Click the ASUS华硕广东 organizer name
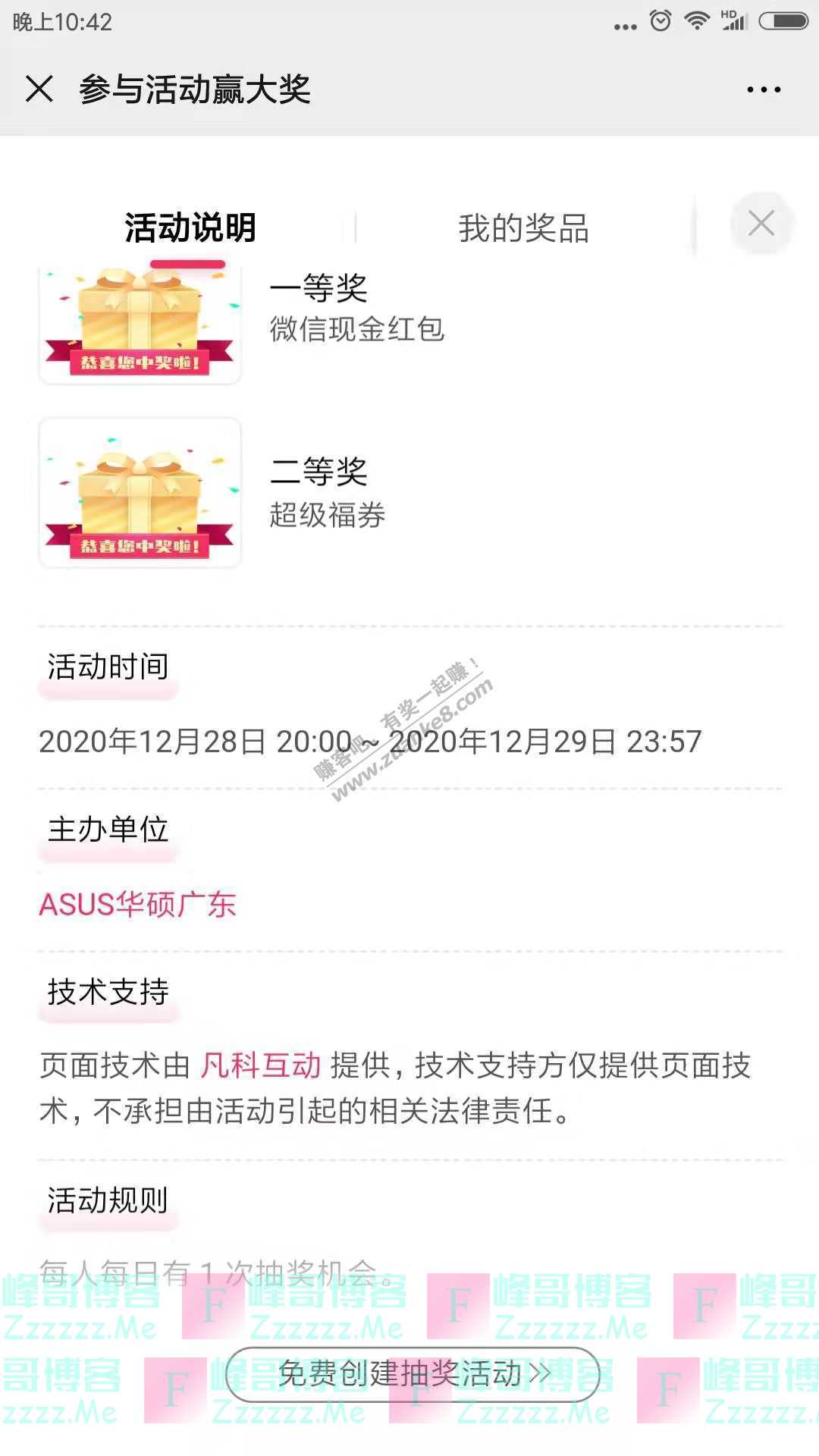Image resolution: width=819 pixels, height=1456 pixels. click(138, 905)
